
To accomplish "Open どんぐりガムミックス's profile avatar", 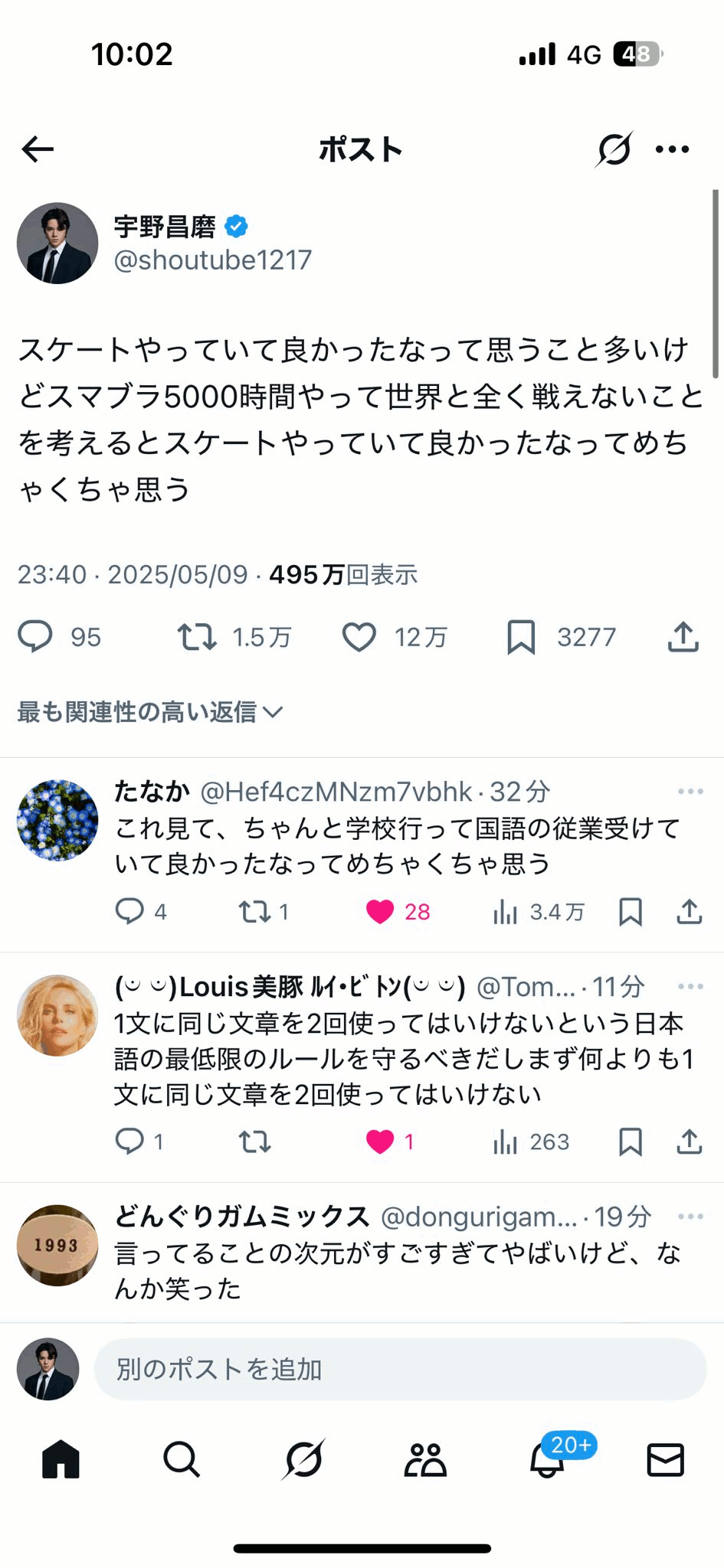I will click(x=57, y=1245).
